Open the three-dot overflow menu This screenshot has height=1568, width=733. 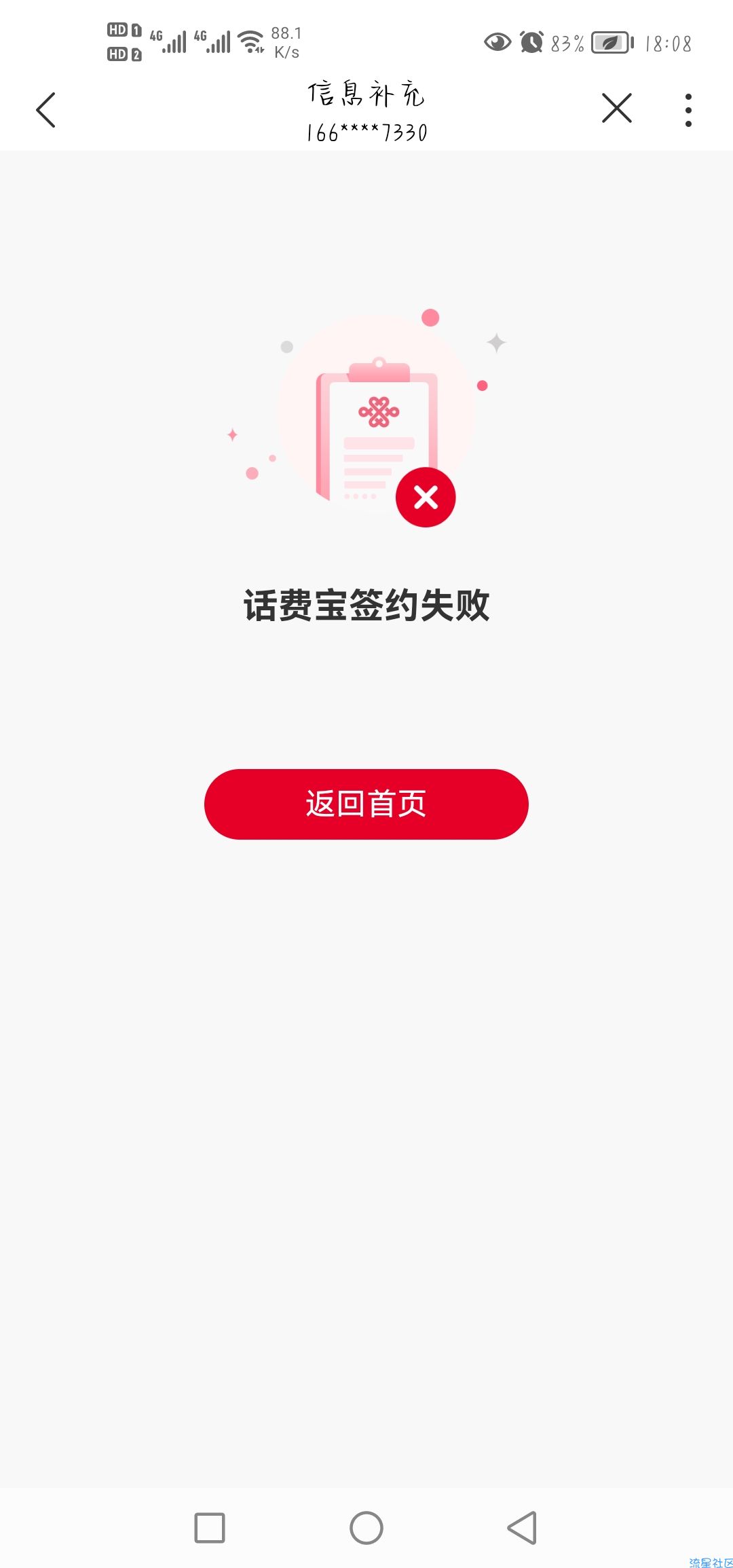coord(688,110)
